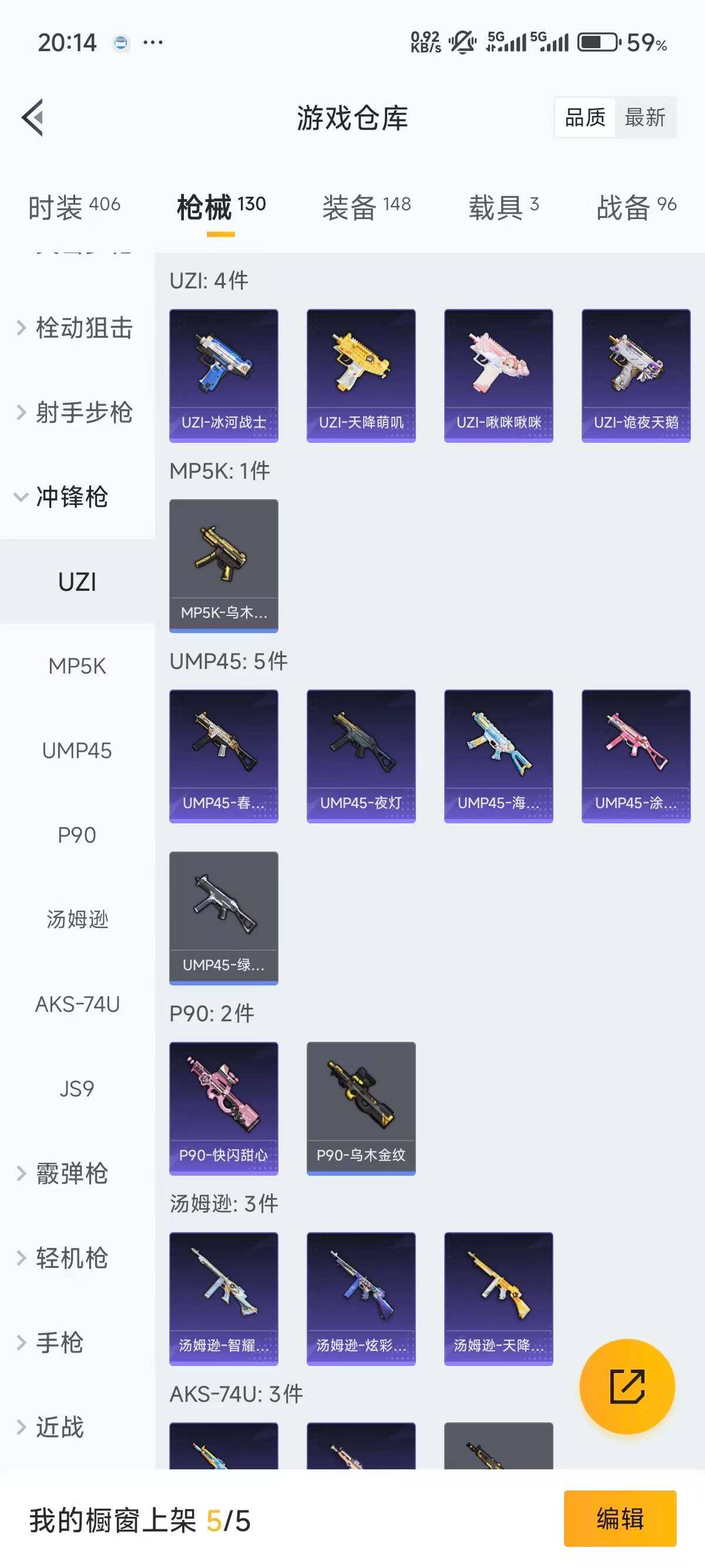View the UMP45-夜灯 skin
This screenshot has width=705, height=1568.
pyautogui.click(x=360, y=755)
